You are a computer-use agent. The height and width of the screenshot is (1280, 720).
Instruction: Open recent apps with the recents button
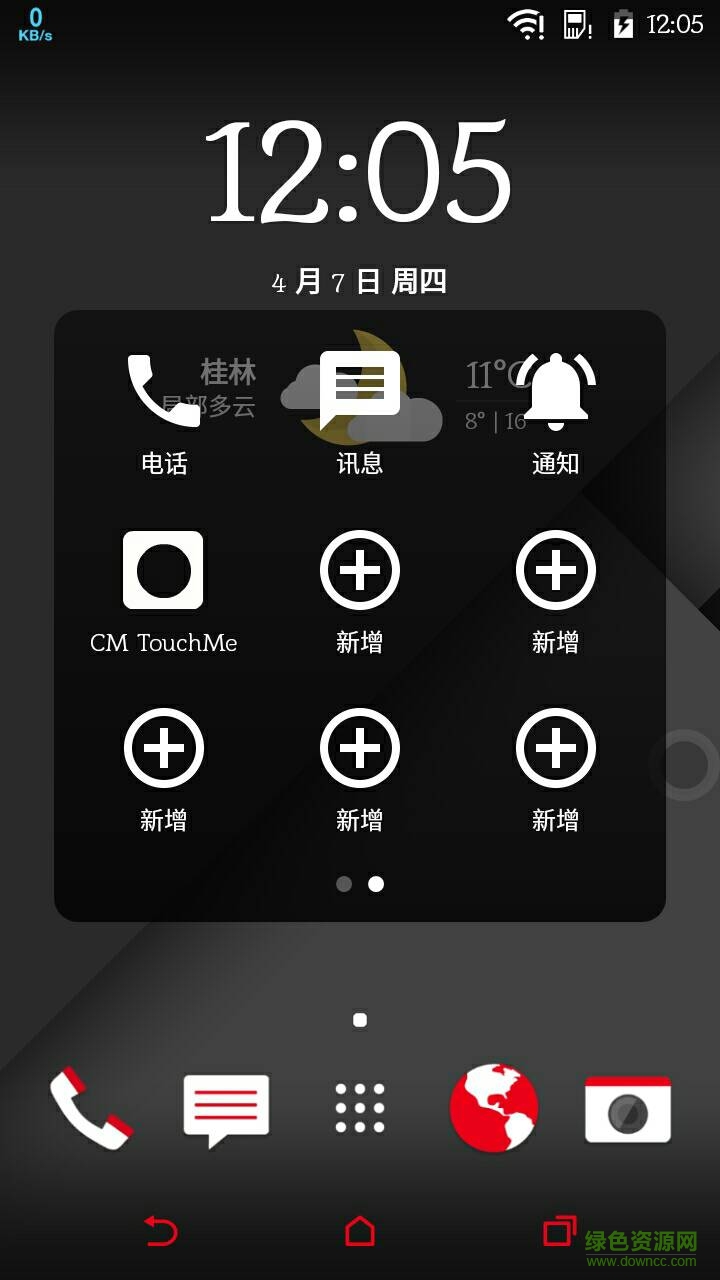click(x=560, y=1232)
